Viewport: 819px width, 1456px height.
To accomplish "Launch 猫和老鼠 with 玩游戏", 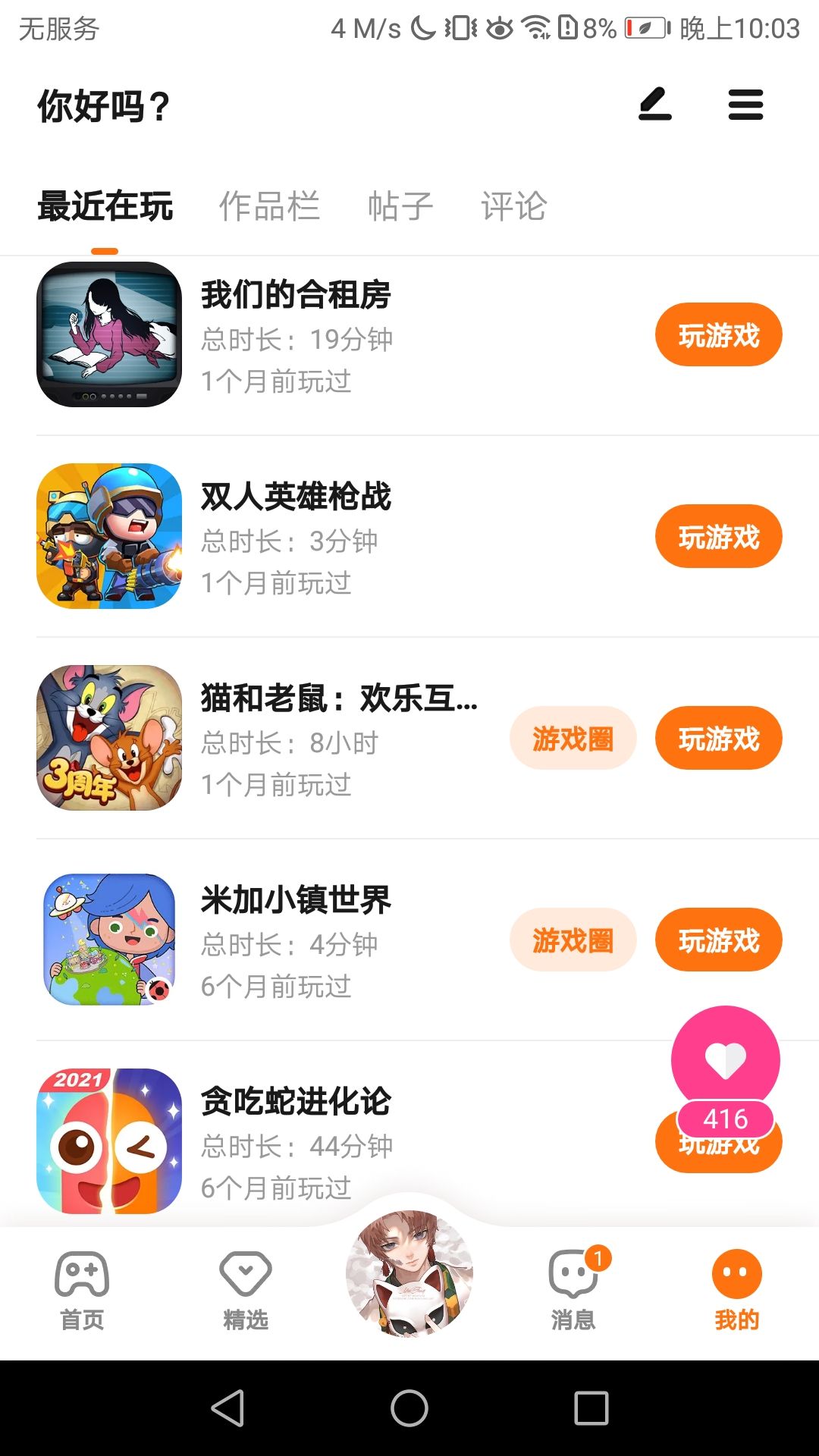I will click(718, 739).
